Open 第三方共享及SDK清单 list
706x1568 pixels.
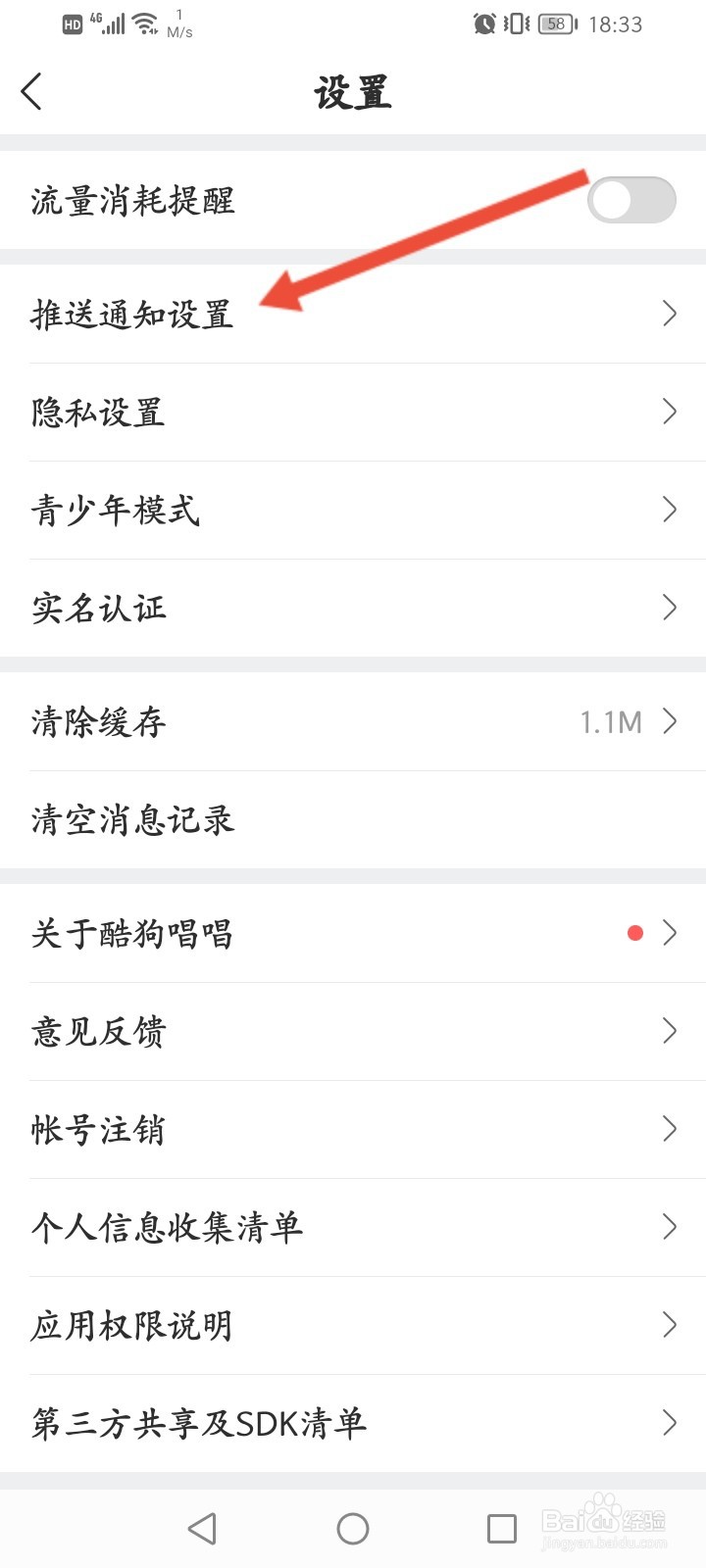tap(353, 1423)
